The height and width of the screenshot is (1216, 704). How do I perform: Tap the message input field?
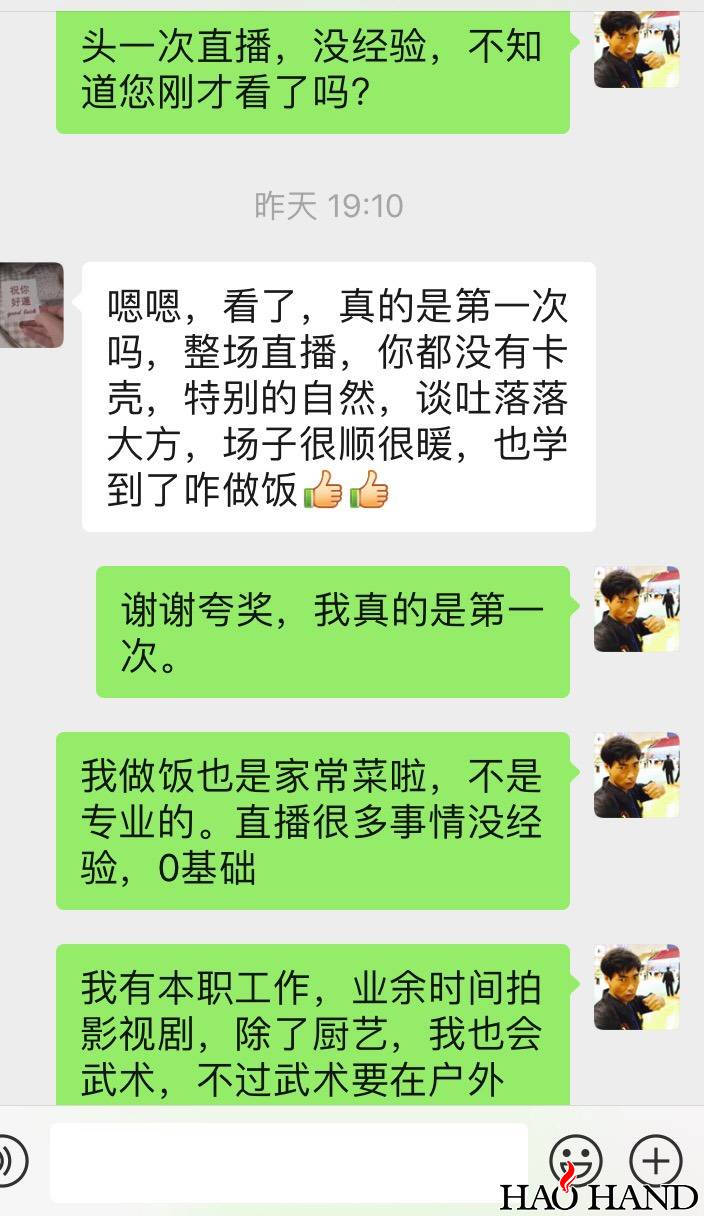tap(288, 1161)
